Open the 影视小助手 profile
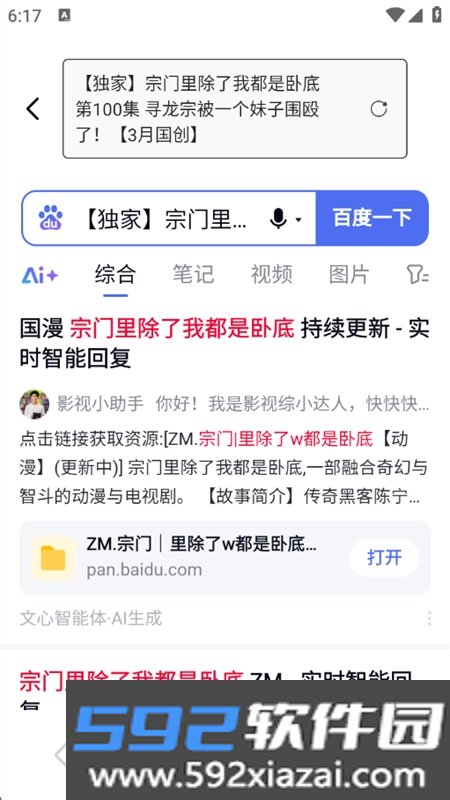This screenshot has height=800, width=450. click(x=82, y=404)
